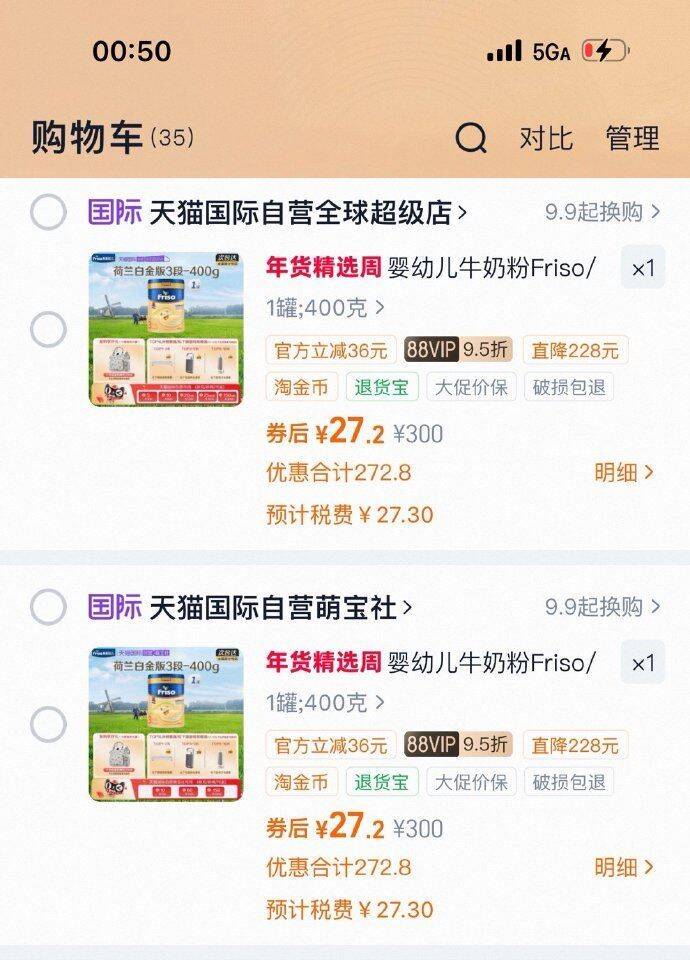Screen dimensions: 690x960
Task: Change quantity ×1 for 全球超级店 Friso item
Action: click(642, 268)
